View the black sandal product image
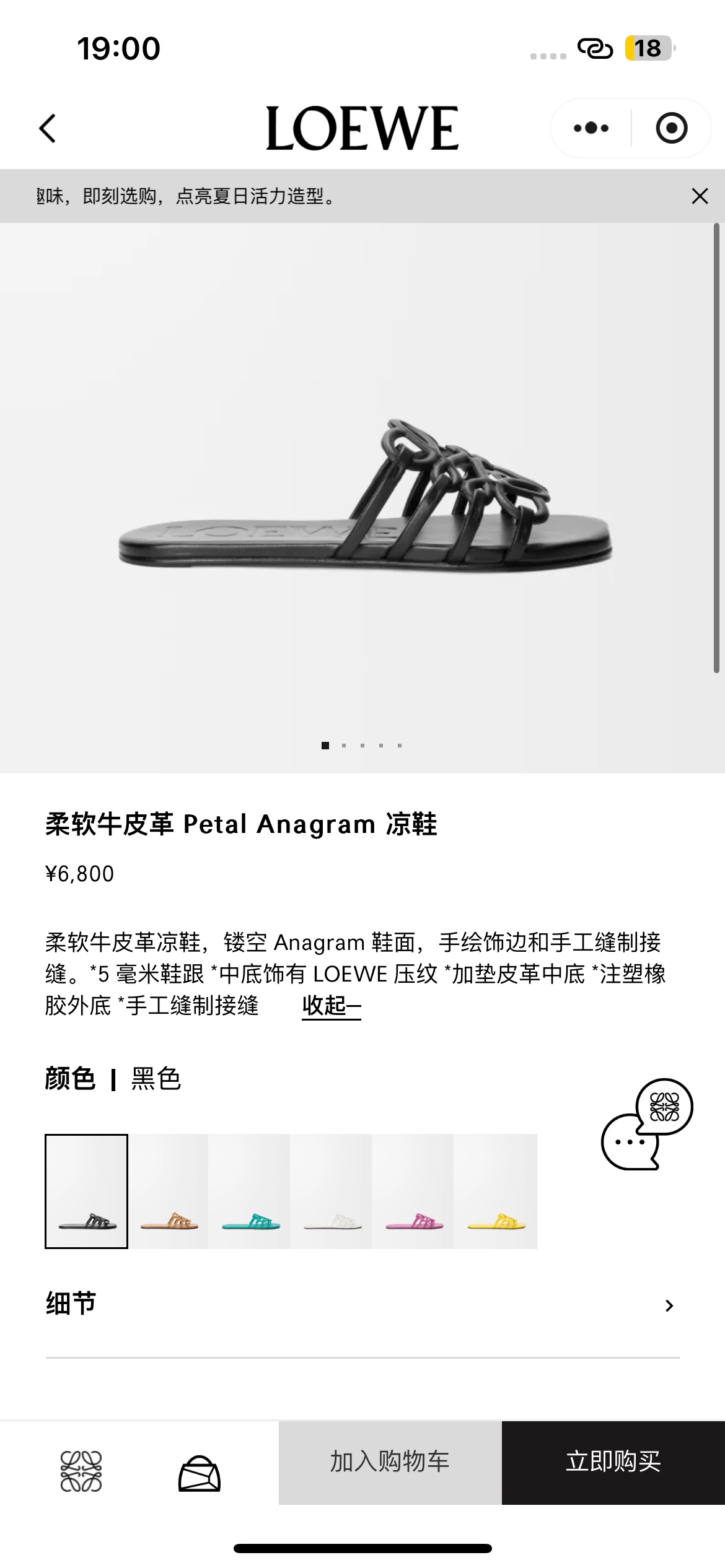Viewport: 725px width, 1568px height. pyautogui.click(x=364, y=497)
